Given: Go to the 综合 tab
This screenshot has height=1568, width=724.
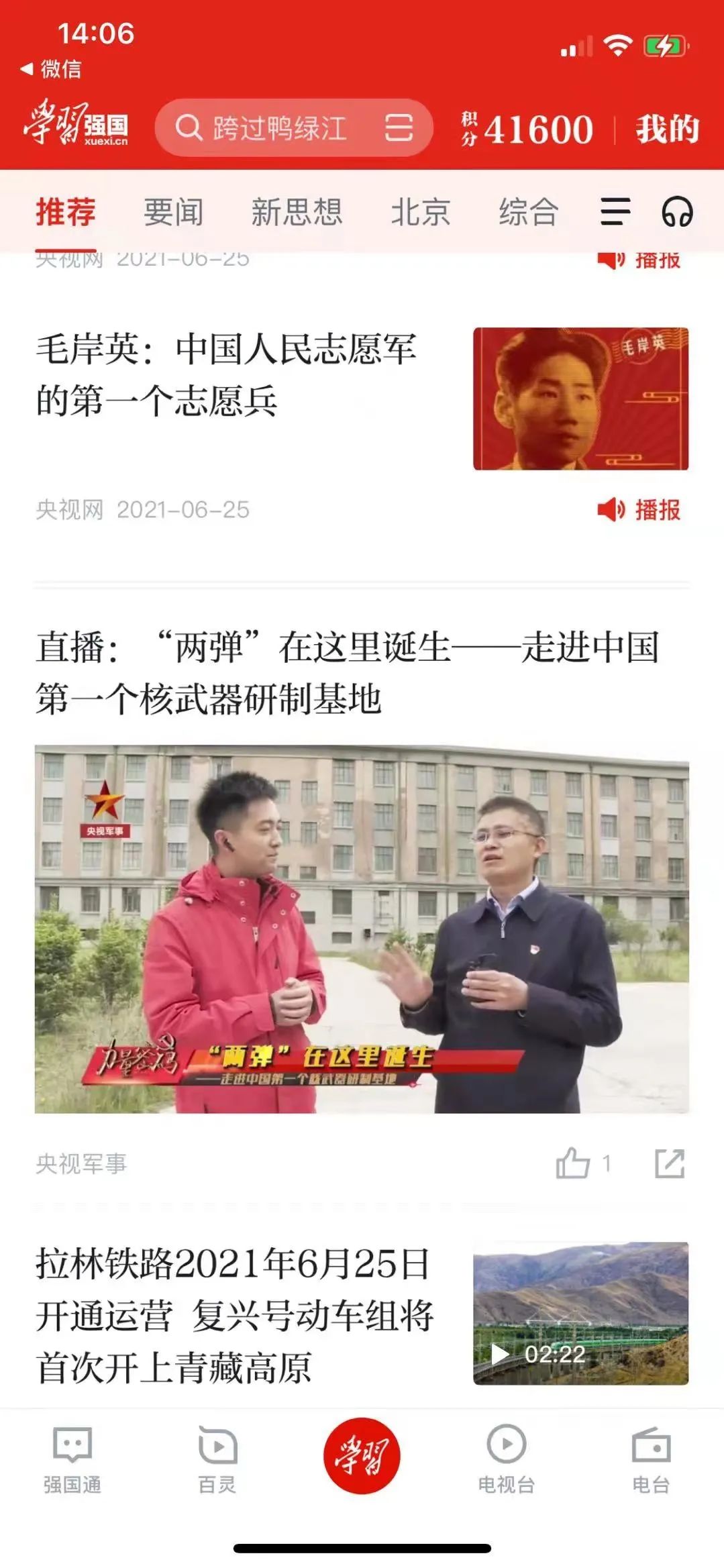Looking at the screenshot, I should 528,213.
